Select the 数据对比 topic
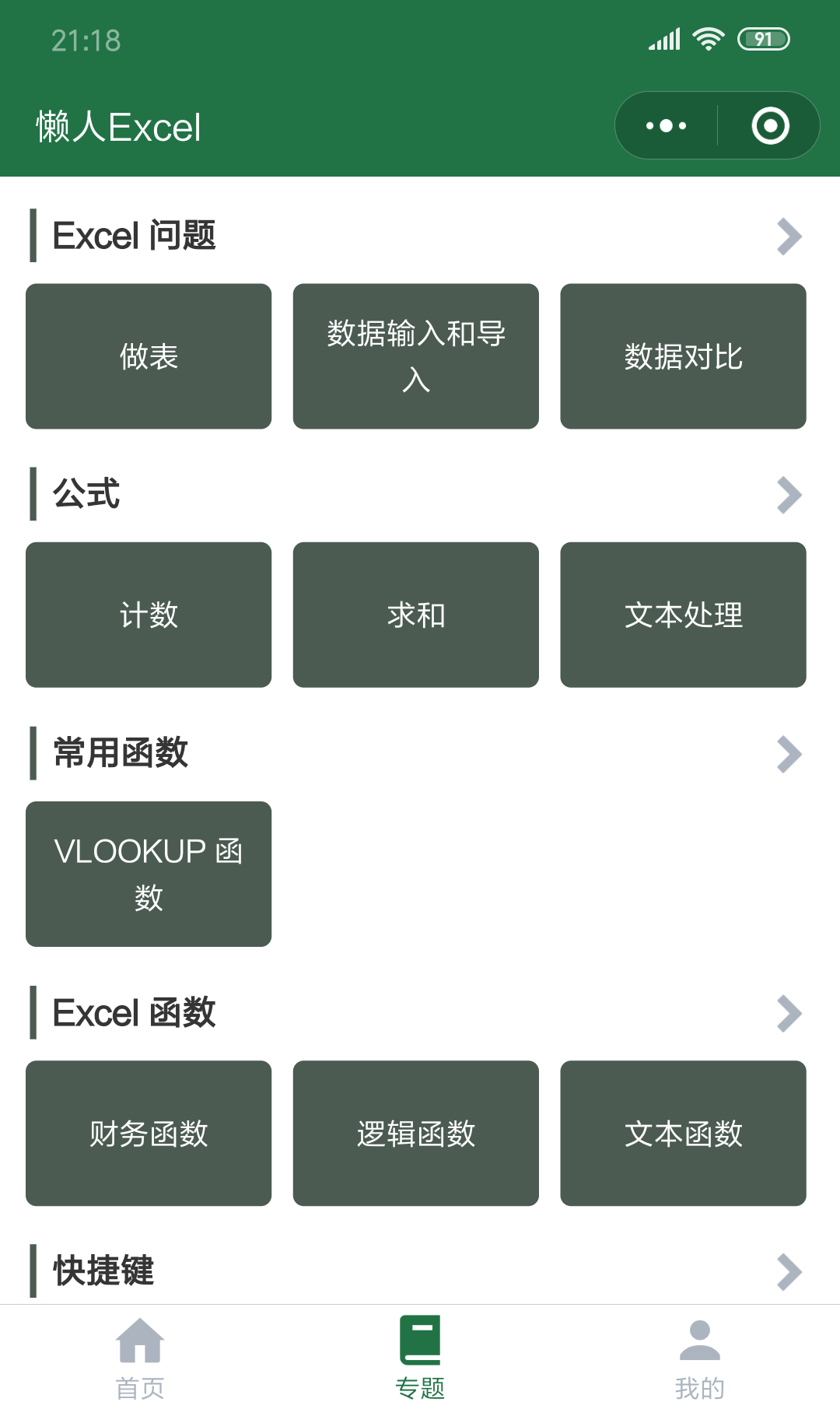840x1416 pixels. coord(683,356)
